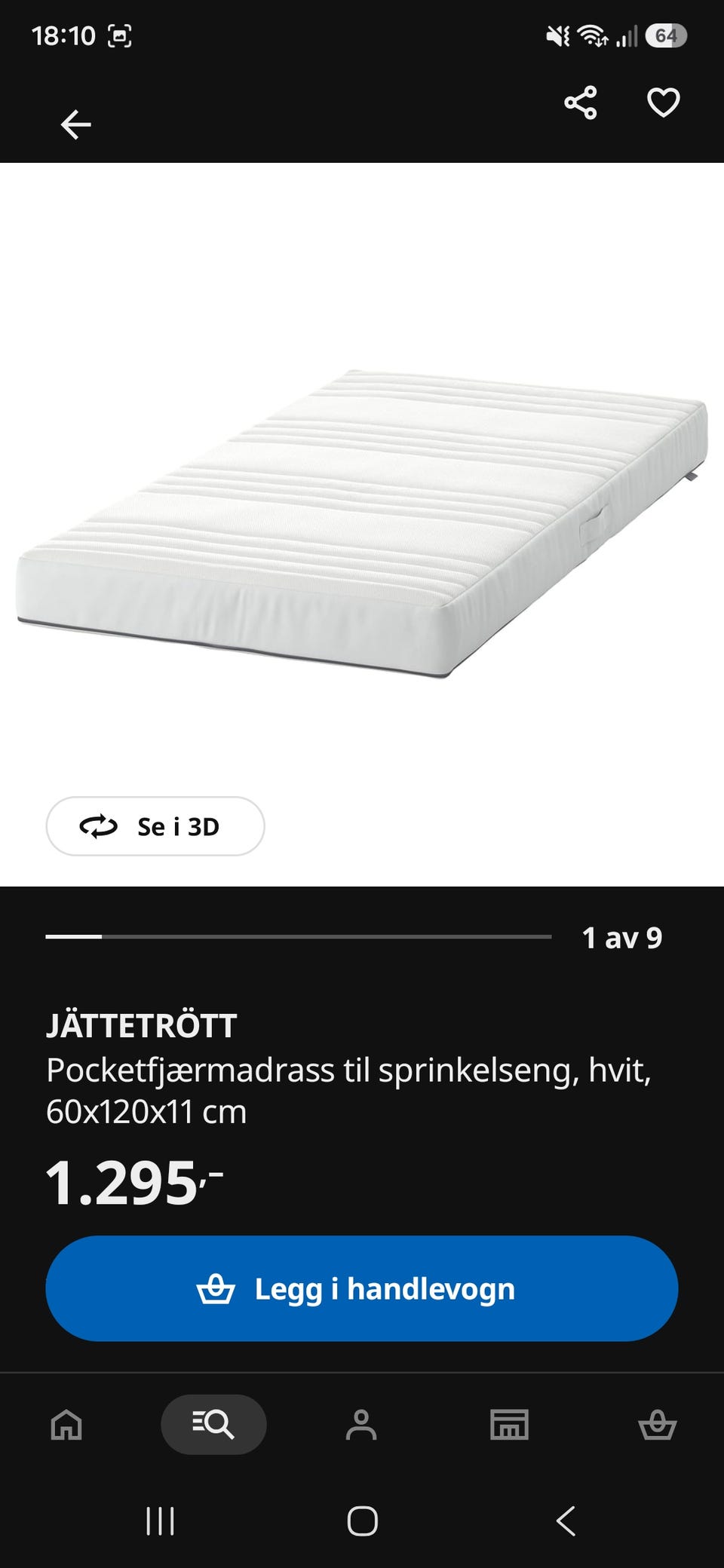Switch to the Home tab
This screenshot has width=724, height=1568.
(x=66, y=1425)
